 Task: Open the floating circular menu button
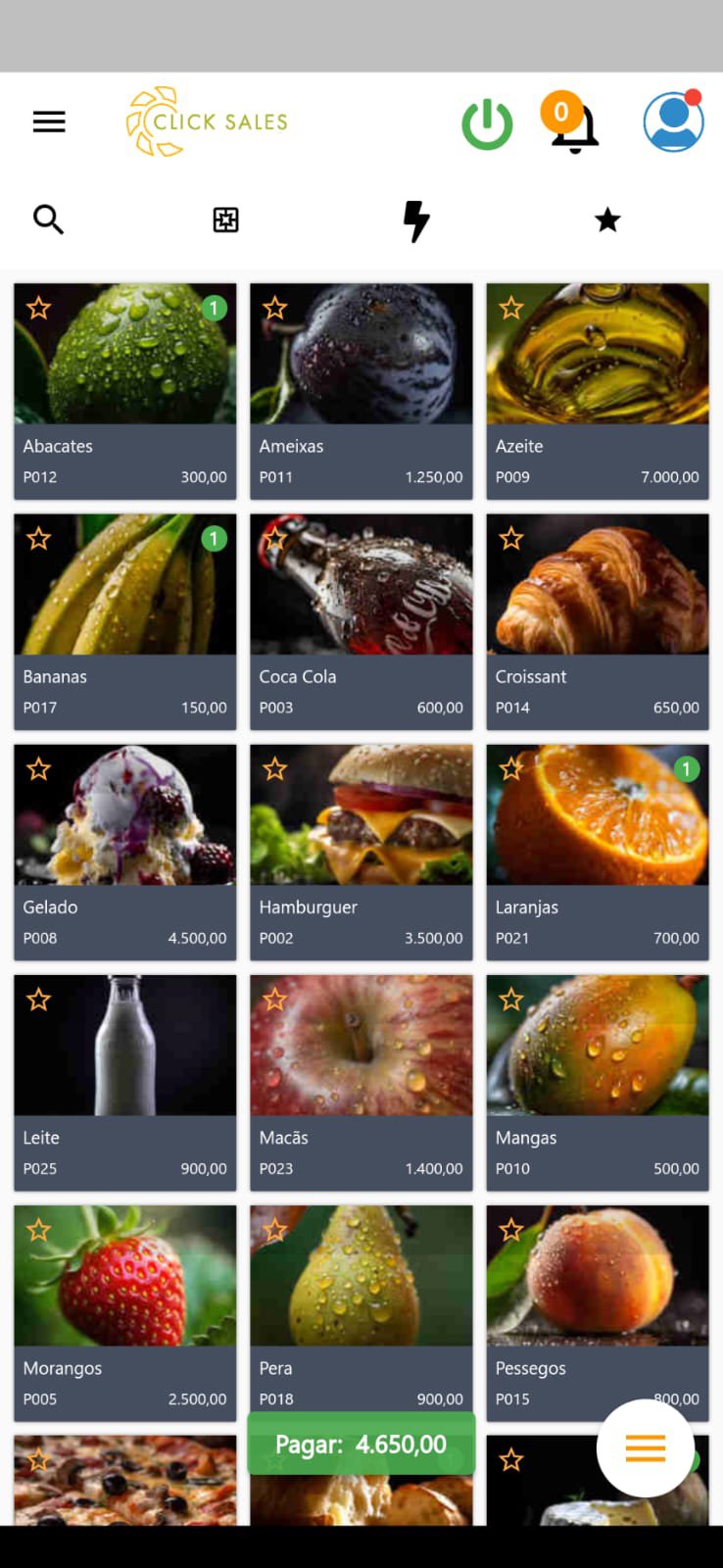point(645,1448)
